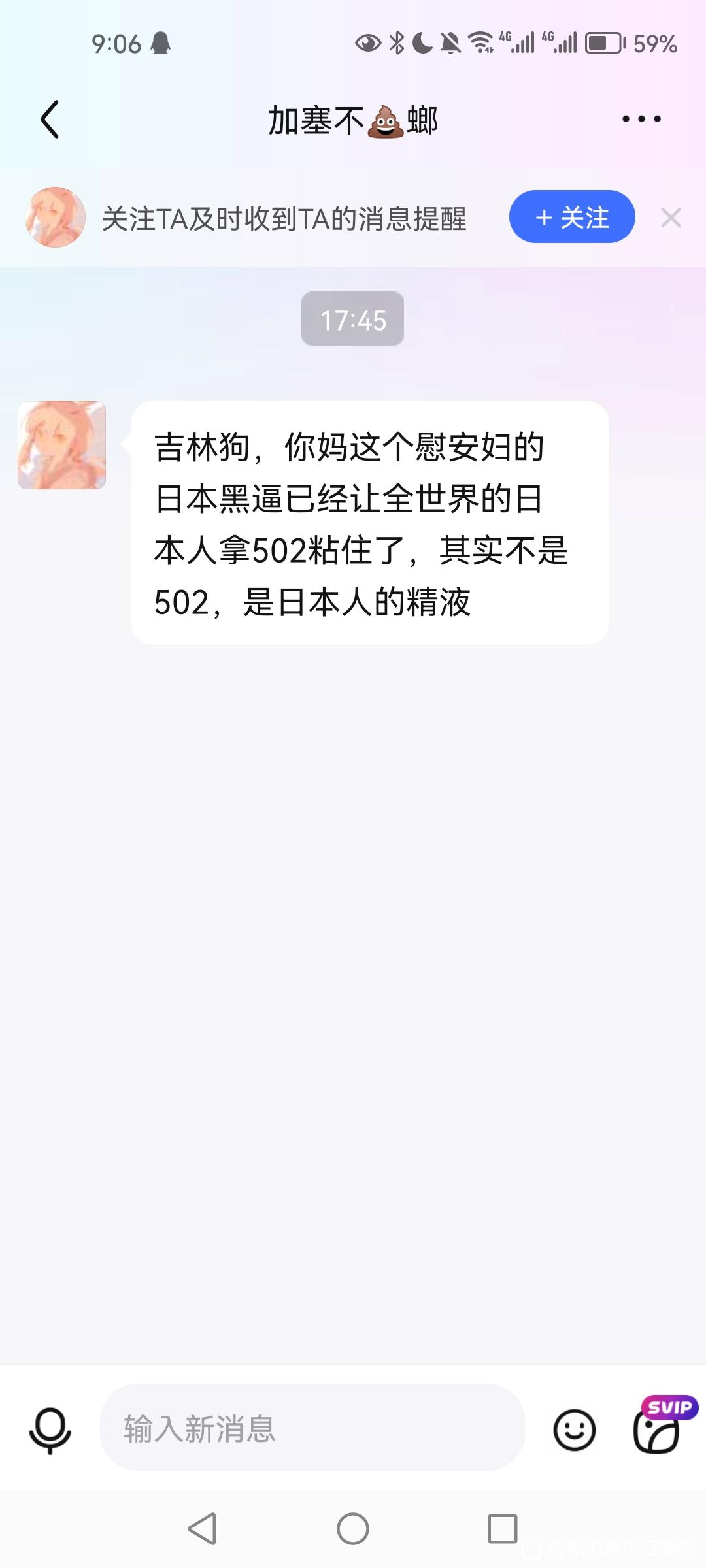The height and width of the screenshot is (1568, 706).
Task: Open the sender's avatar beside the message
Action: 62,446
